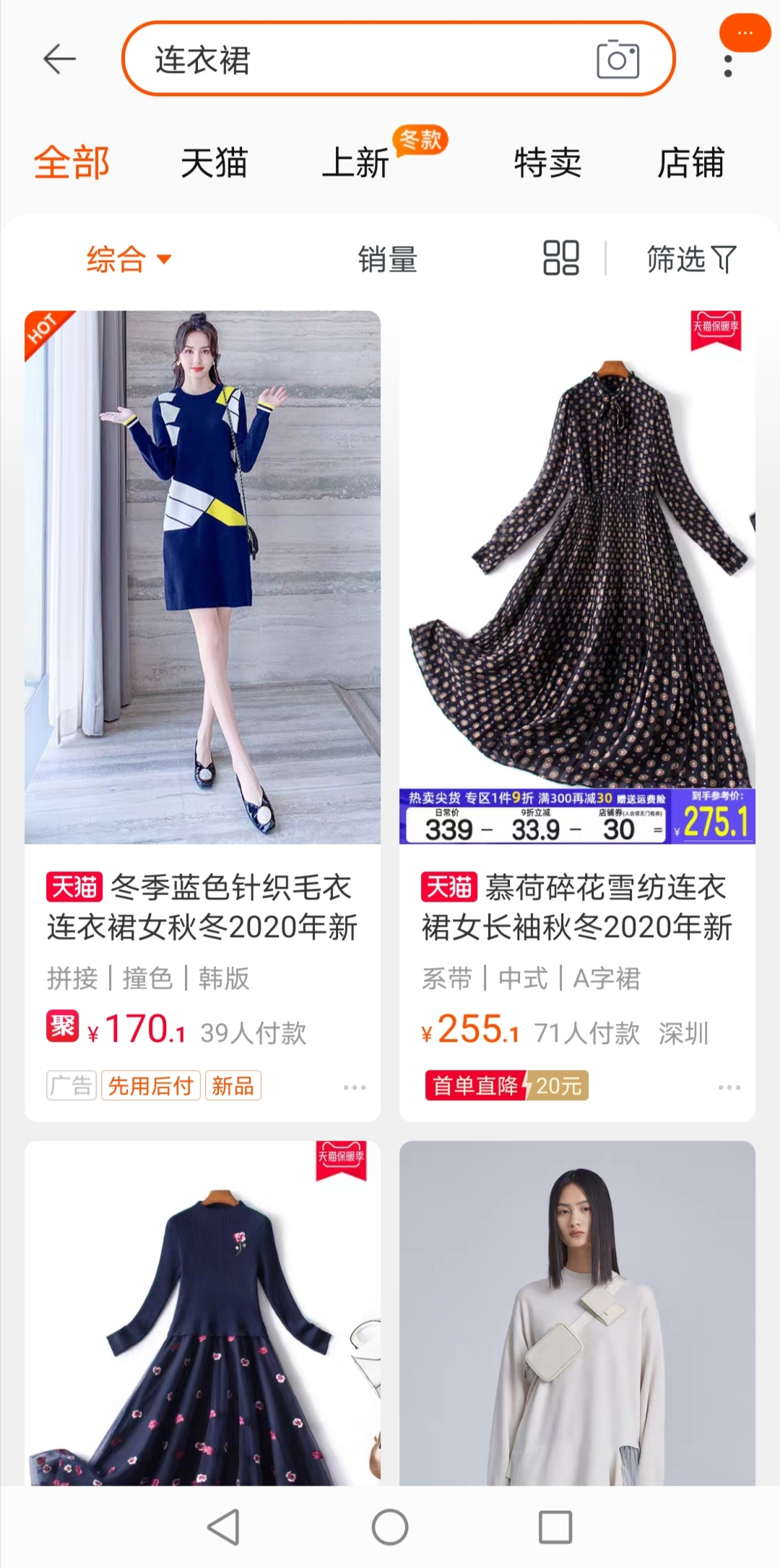Open more options on 慕荷碎花雪纺 card
780x1568 pixels.
[729, 1087]
